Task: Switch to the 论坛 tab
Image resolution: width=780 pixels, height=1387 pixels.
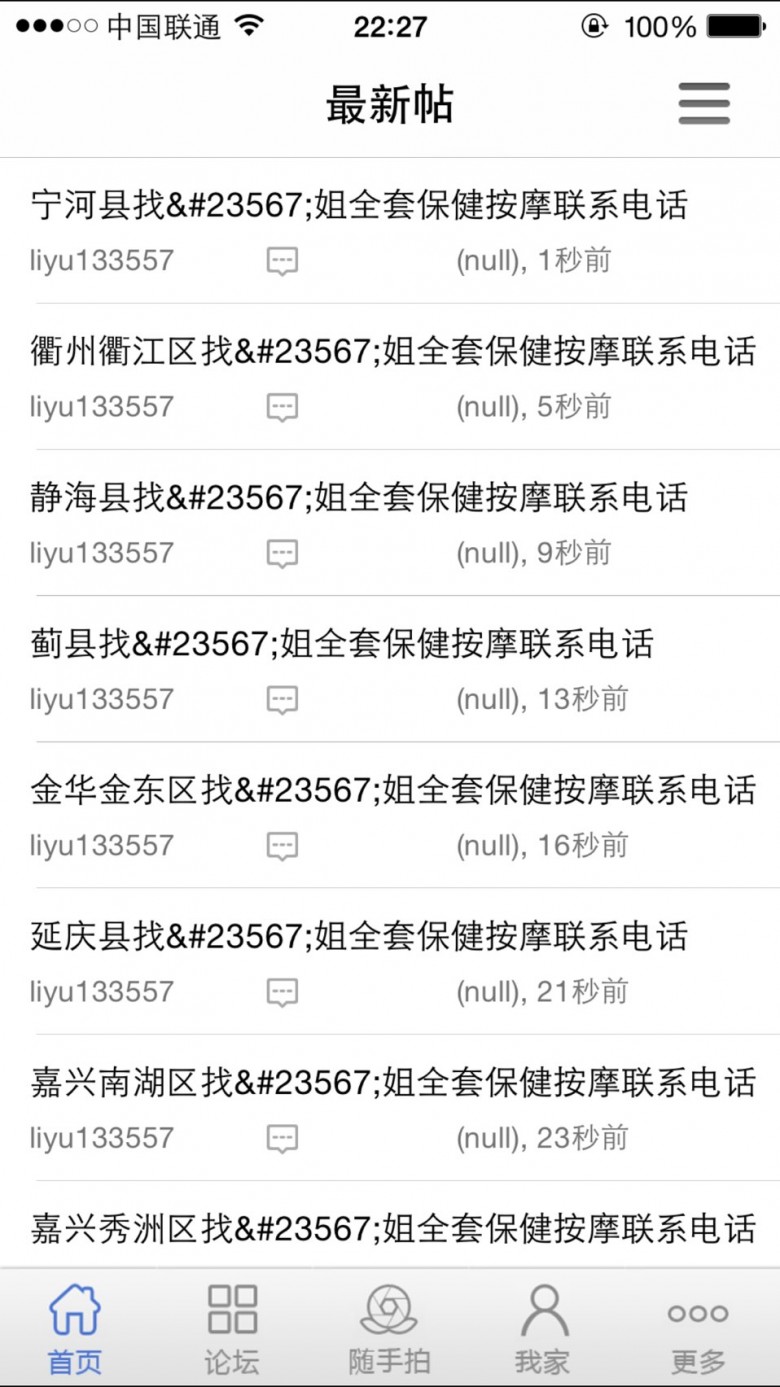Action: pos(232,1329)
